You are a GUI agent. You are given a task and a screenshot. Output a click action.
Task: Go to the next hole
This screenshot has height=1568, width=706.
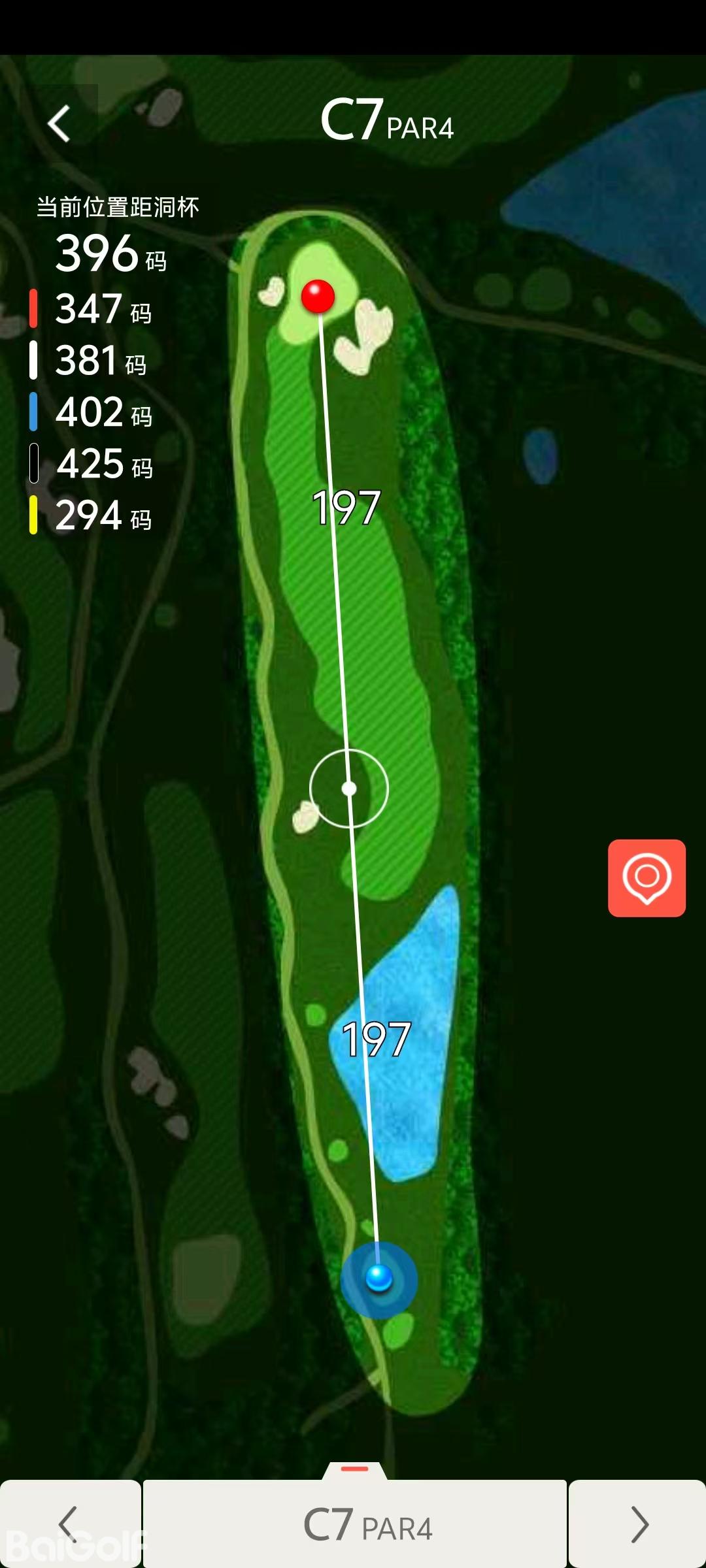pos(638,1524)
